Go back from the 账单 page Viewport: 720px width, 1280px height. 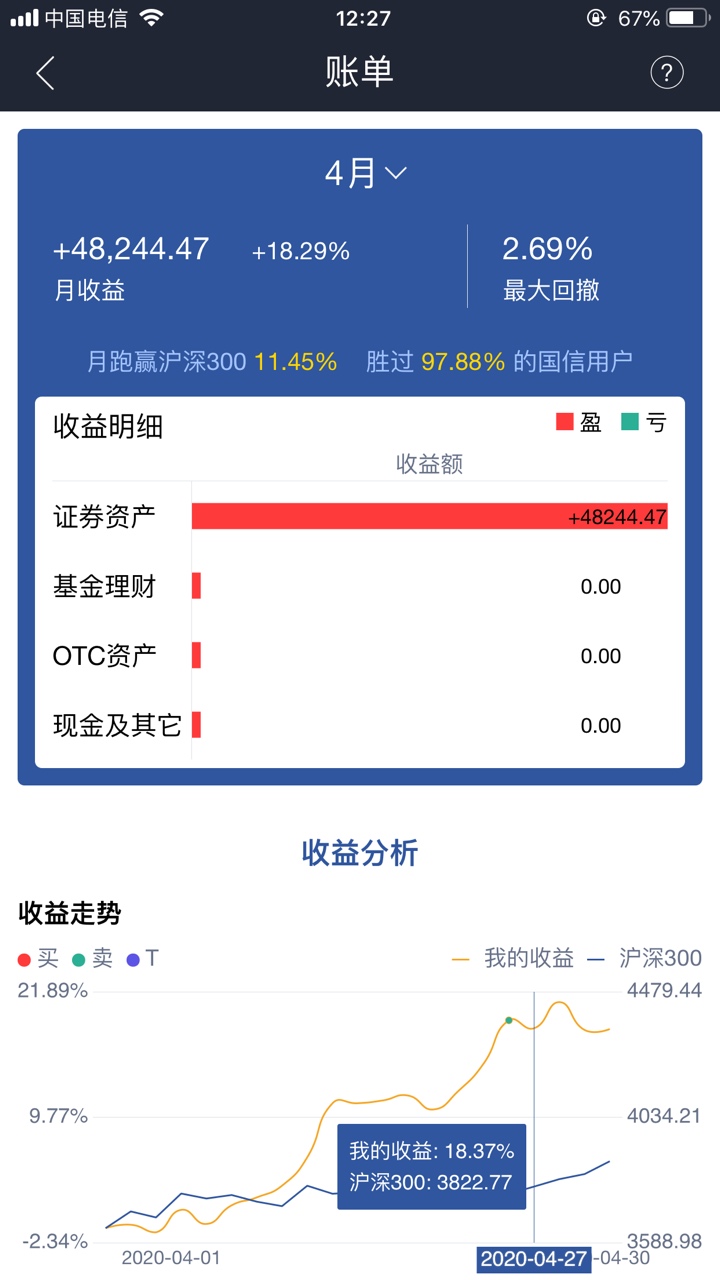point(45,73)
